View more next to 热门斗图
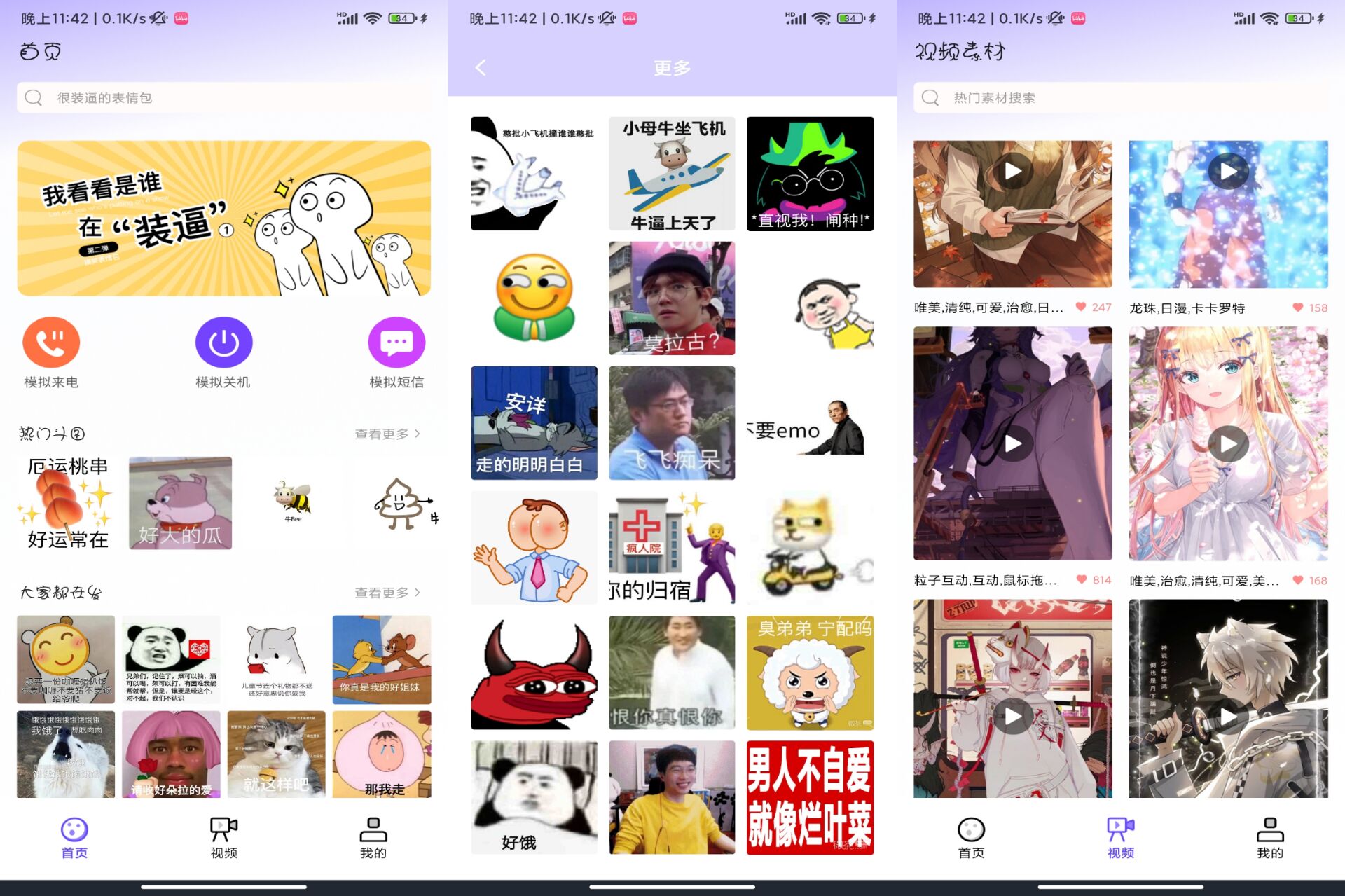Viewport: 1345px width, 896px height. point(387,434)
